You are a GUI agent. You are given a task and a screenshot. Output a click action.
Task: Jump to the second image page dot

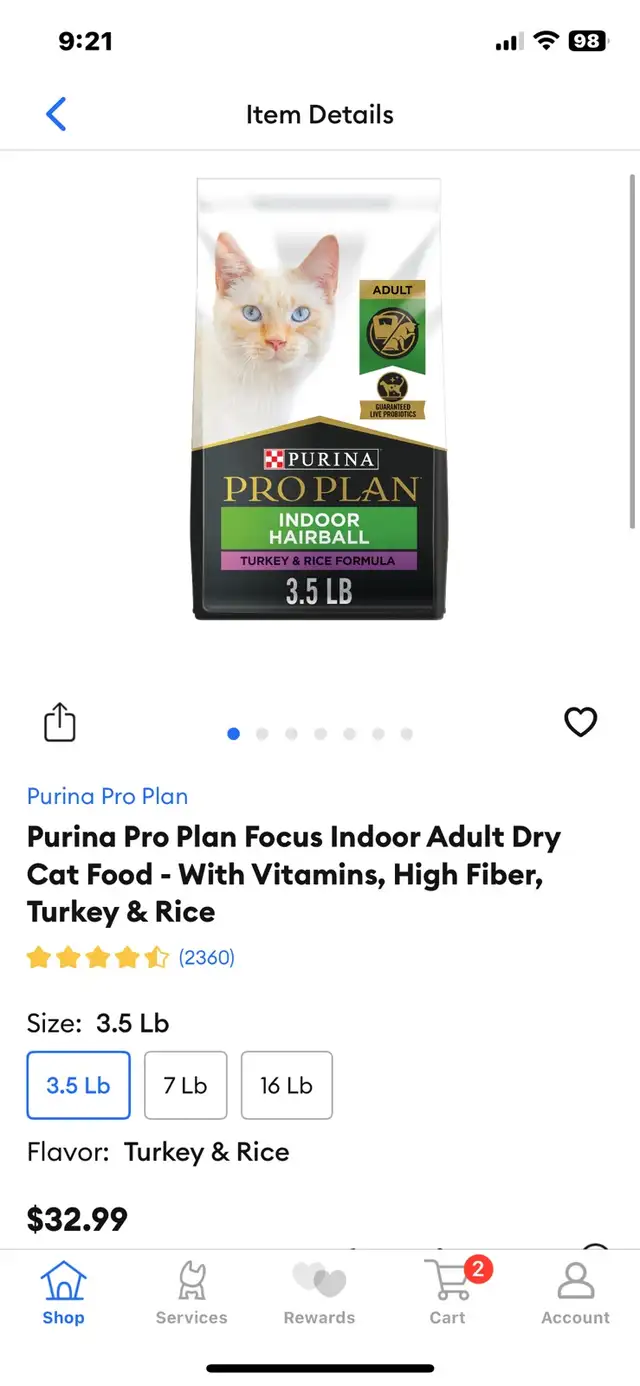pos(262,733)
